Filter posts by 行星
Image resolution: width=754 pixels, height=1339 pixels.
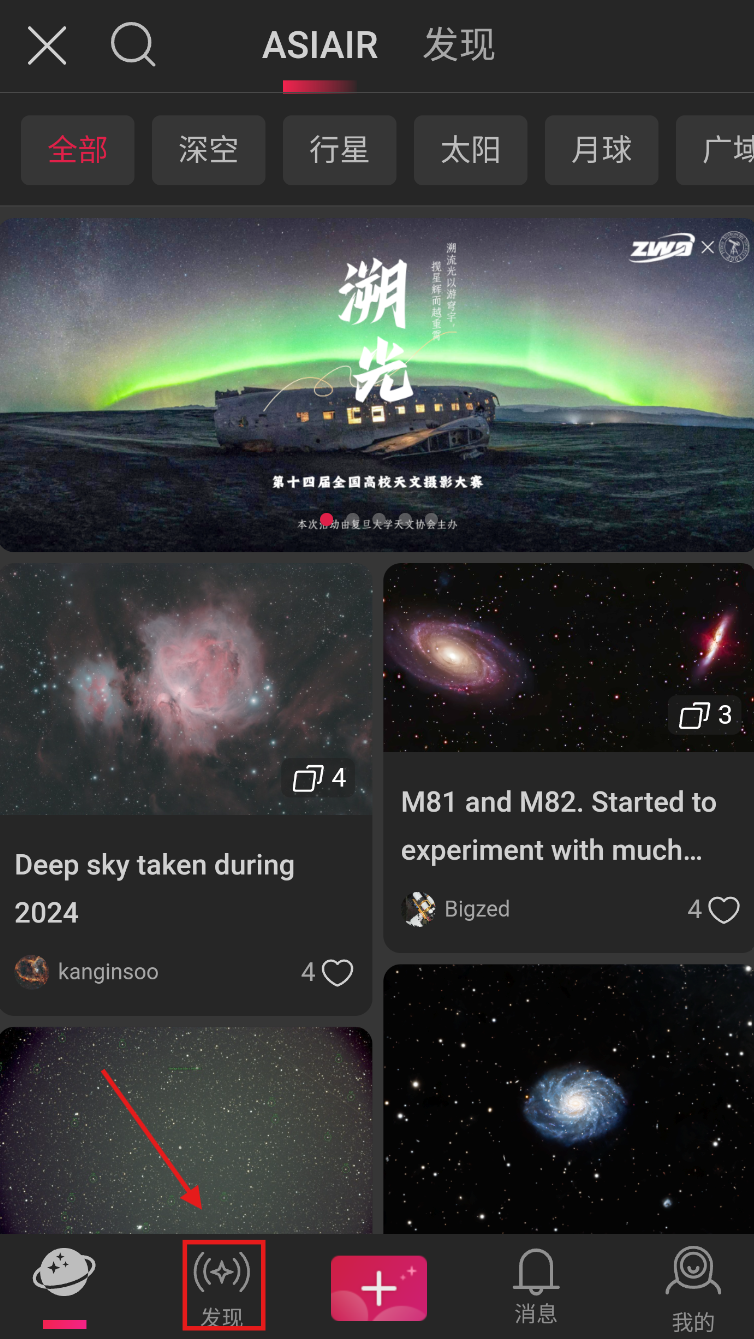tap(339, 151)
